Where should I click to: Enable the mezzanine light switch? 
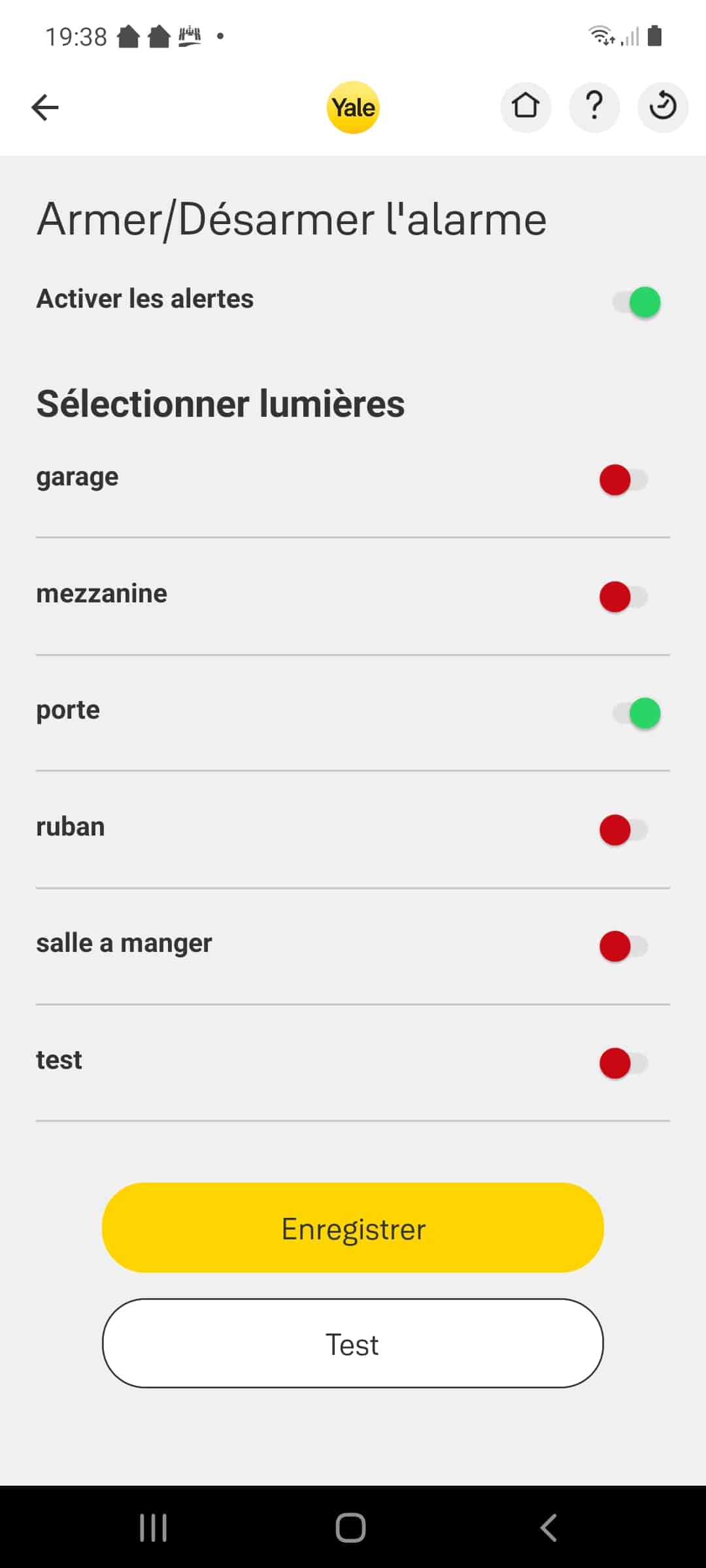(624, 597)
